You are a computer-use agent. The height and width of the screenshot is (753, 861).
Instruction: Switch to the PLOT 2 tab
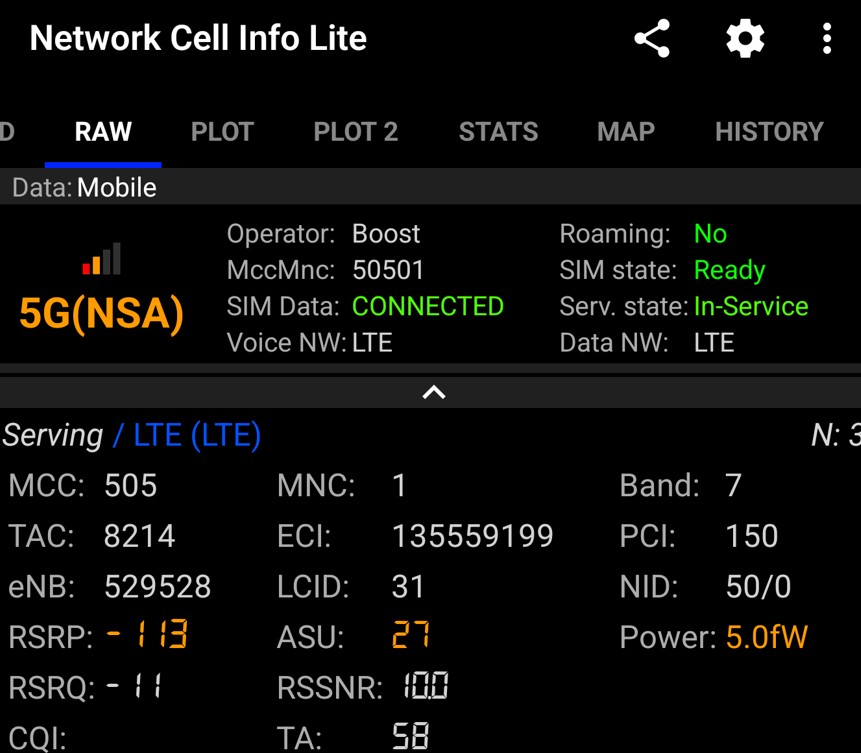(x=355, y=132)
